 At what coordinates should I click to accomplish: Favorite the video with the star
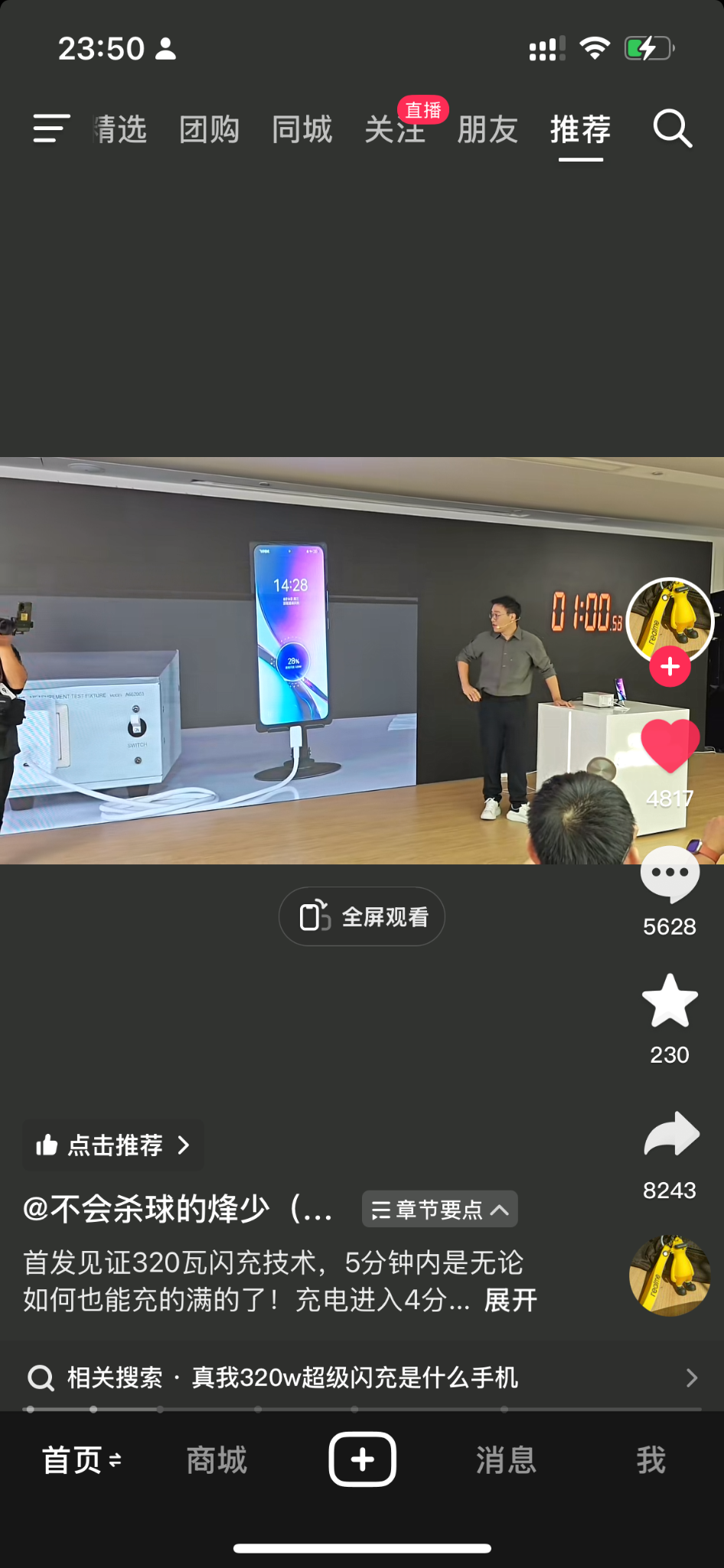pyautogui.click(x=670, y=1001)
